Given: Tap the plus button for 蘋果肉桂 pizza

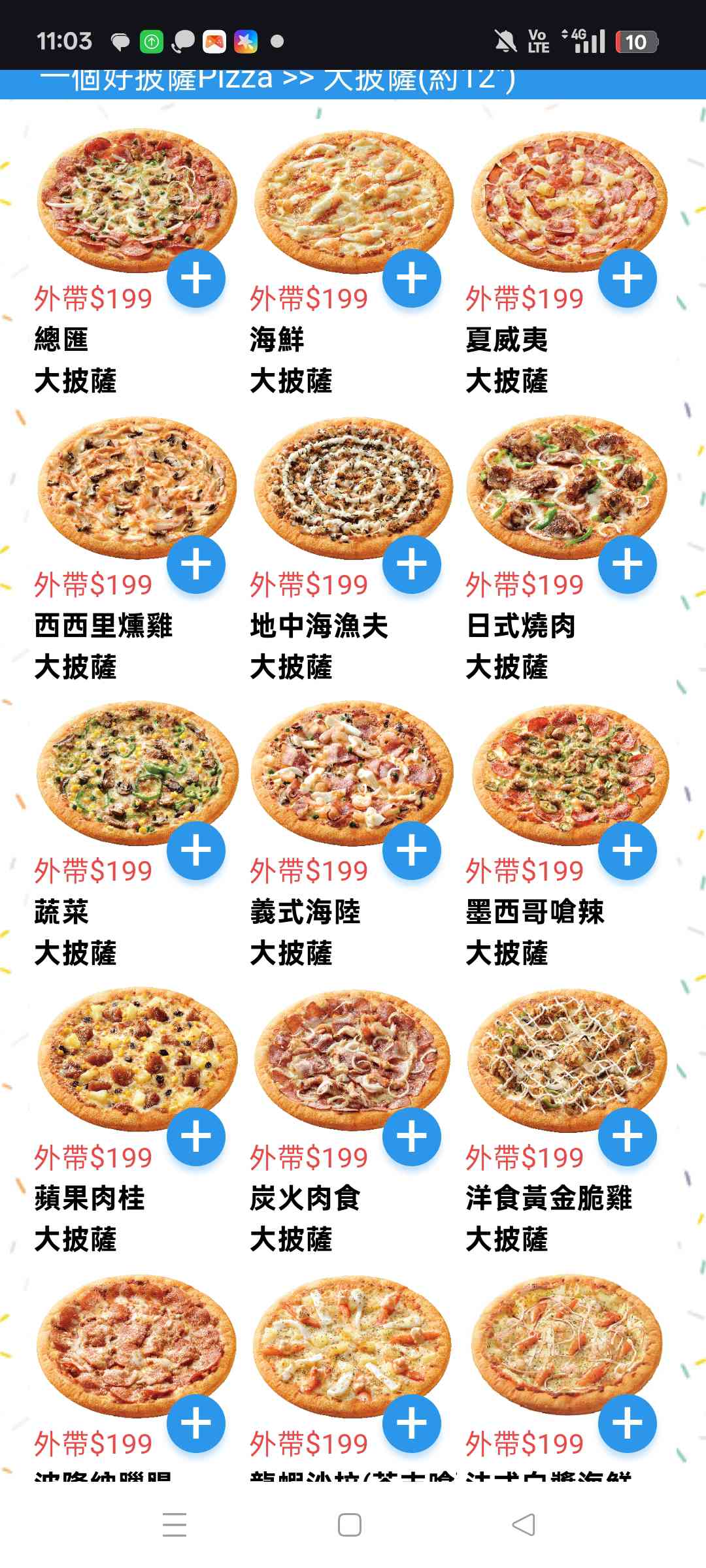Looking at the screenshot, I should tap(196, 1137).
